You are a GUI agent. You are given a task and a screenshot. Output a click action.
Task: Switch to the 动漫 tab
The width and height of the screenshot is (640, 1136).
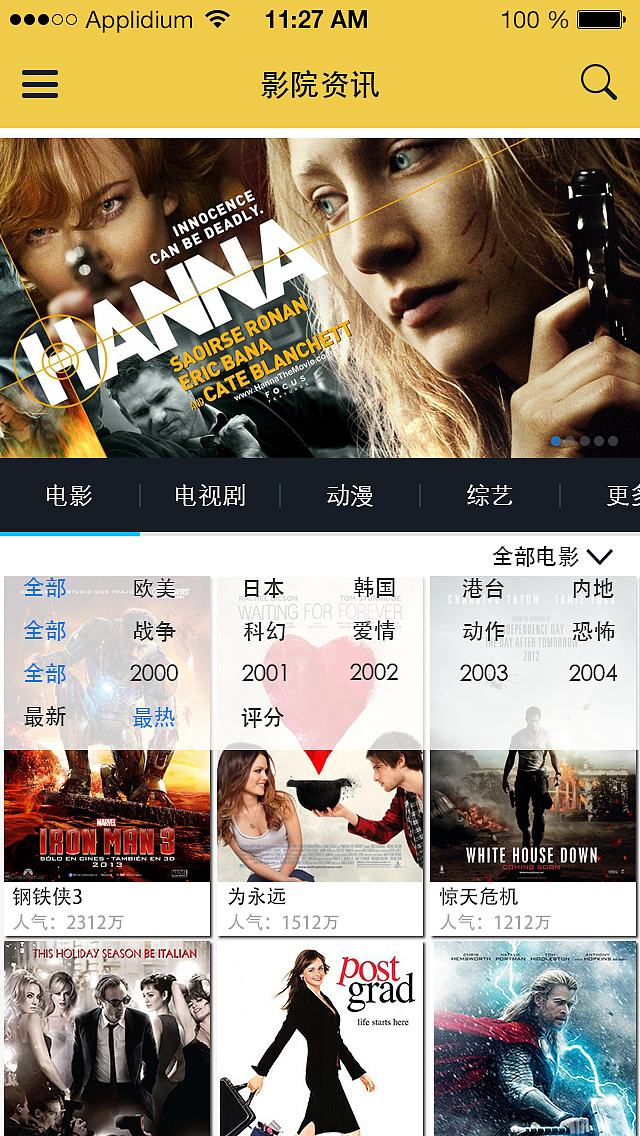point(350,495)
